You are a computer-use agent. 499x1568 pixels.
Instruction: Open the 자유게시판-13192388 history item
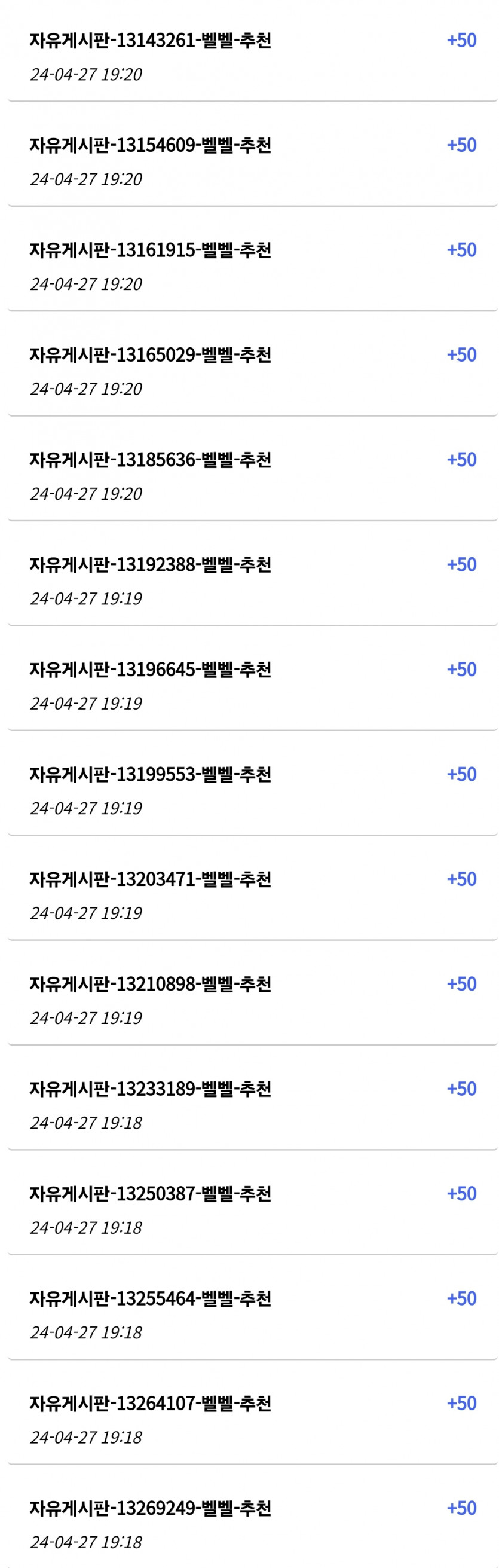(x=151, y=565)
